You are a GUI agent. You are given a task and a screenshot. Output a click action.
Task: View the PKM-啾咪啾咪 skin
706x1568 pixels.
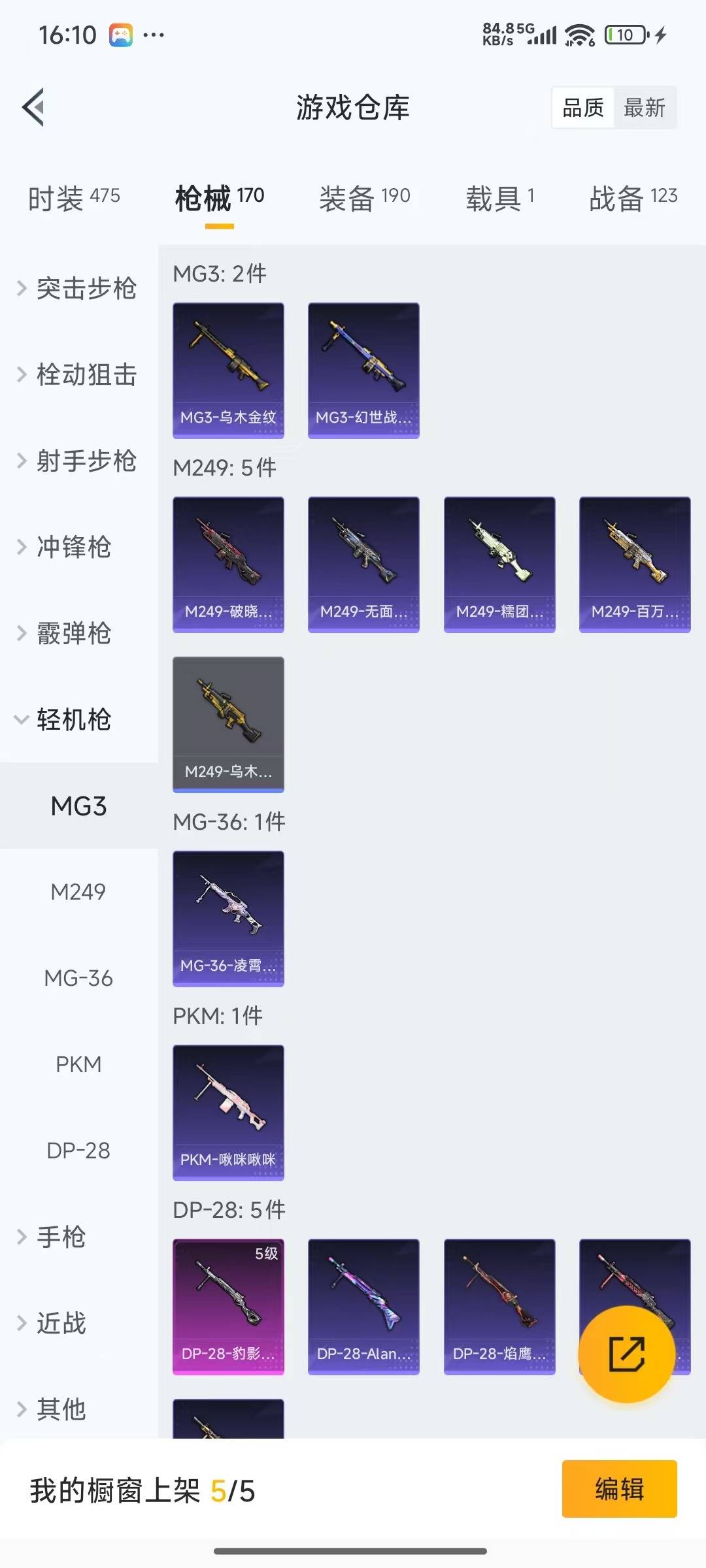[228, 1112]
